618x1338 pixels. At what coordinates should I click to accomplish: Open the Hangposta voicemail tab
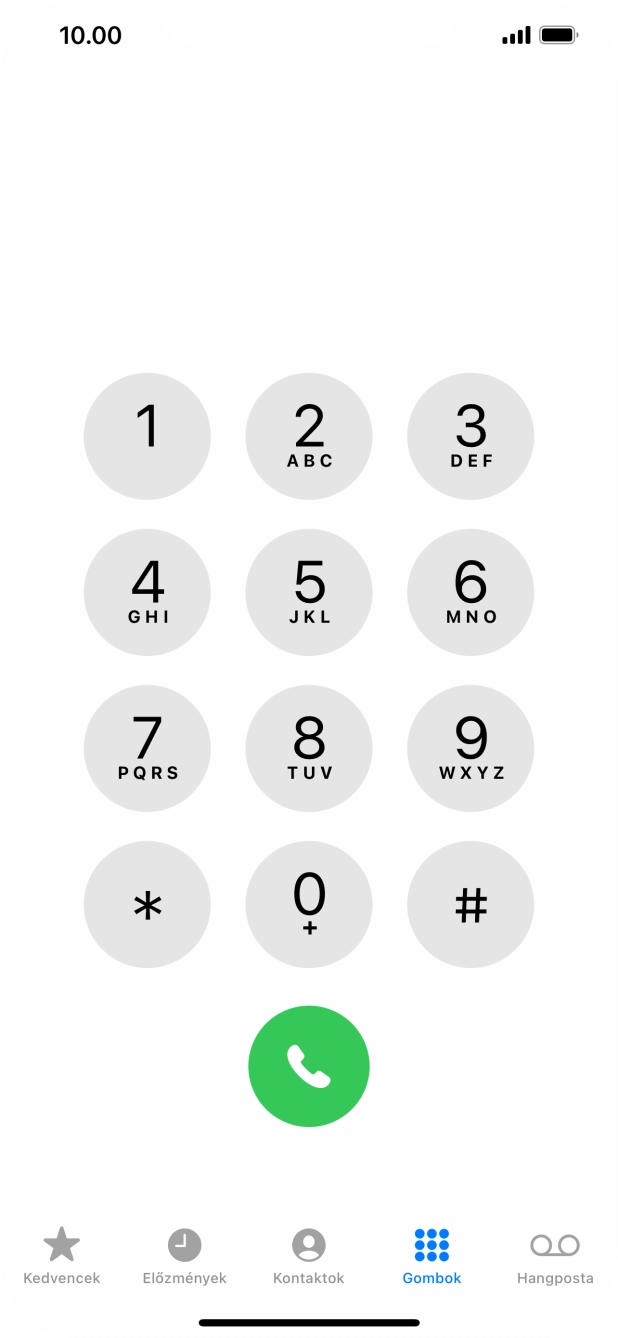coord(555,1257)
